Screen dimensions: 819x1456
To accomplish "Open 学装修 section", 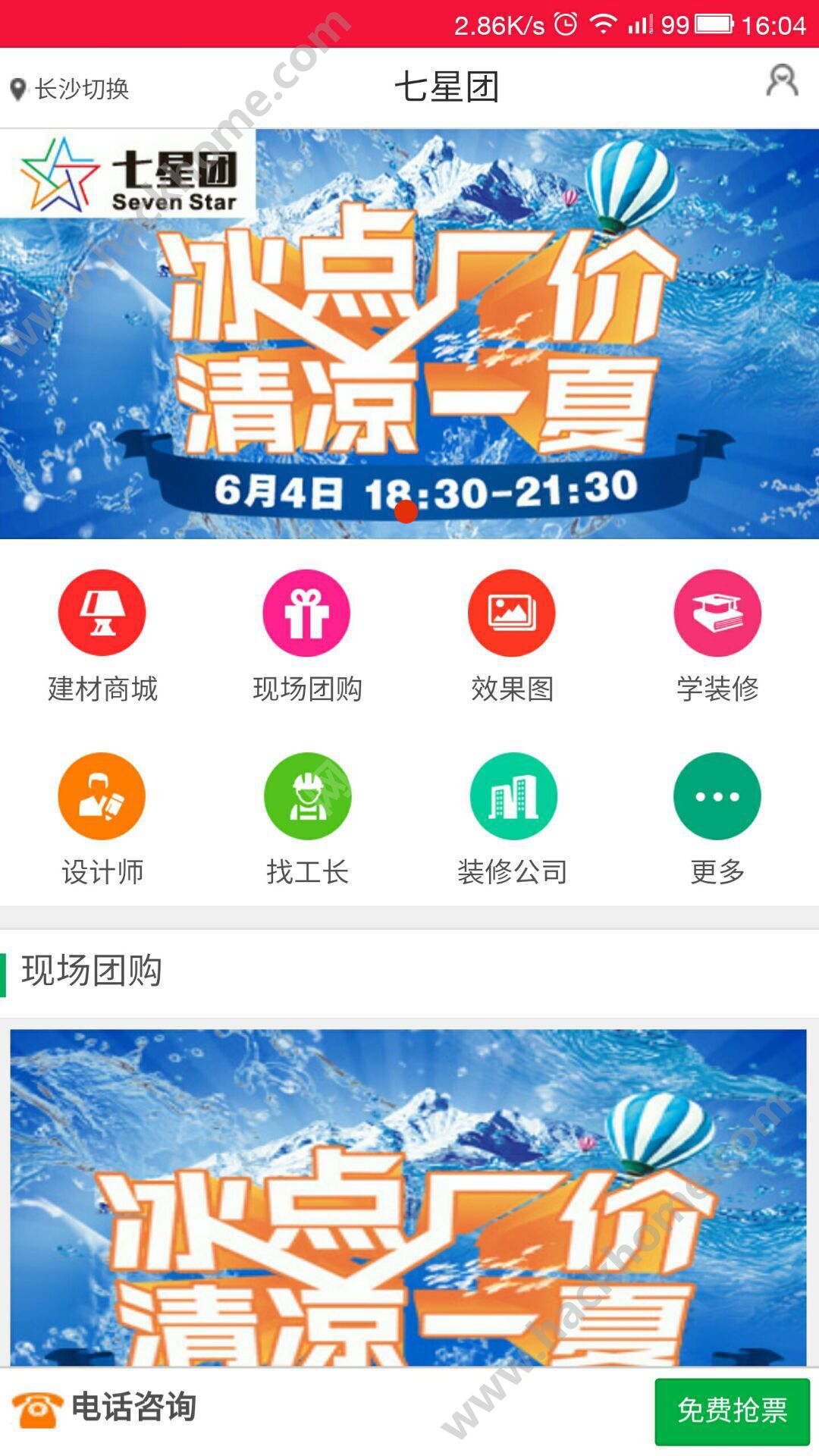I will click(717, 613).
